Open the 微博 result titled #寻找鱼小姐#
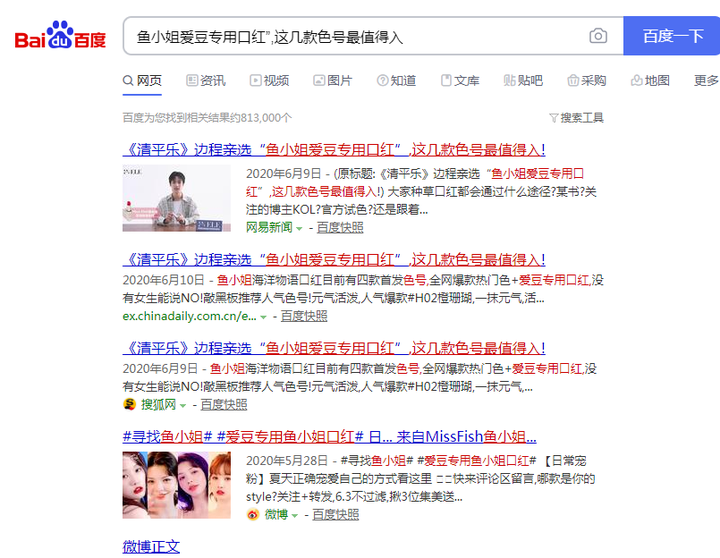The image size is (720, 558). pos(330,436)
